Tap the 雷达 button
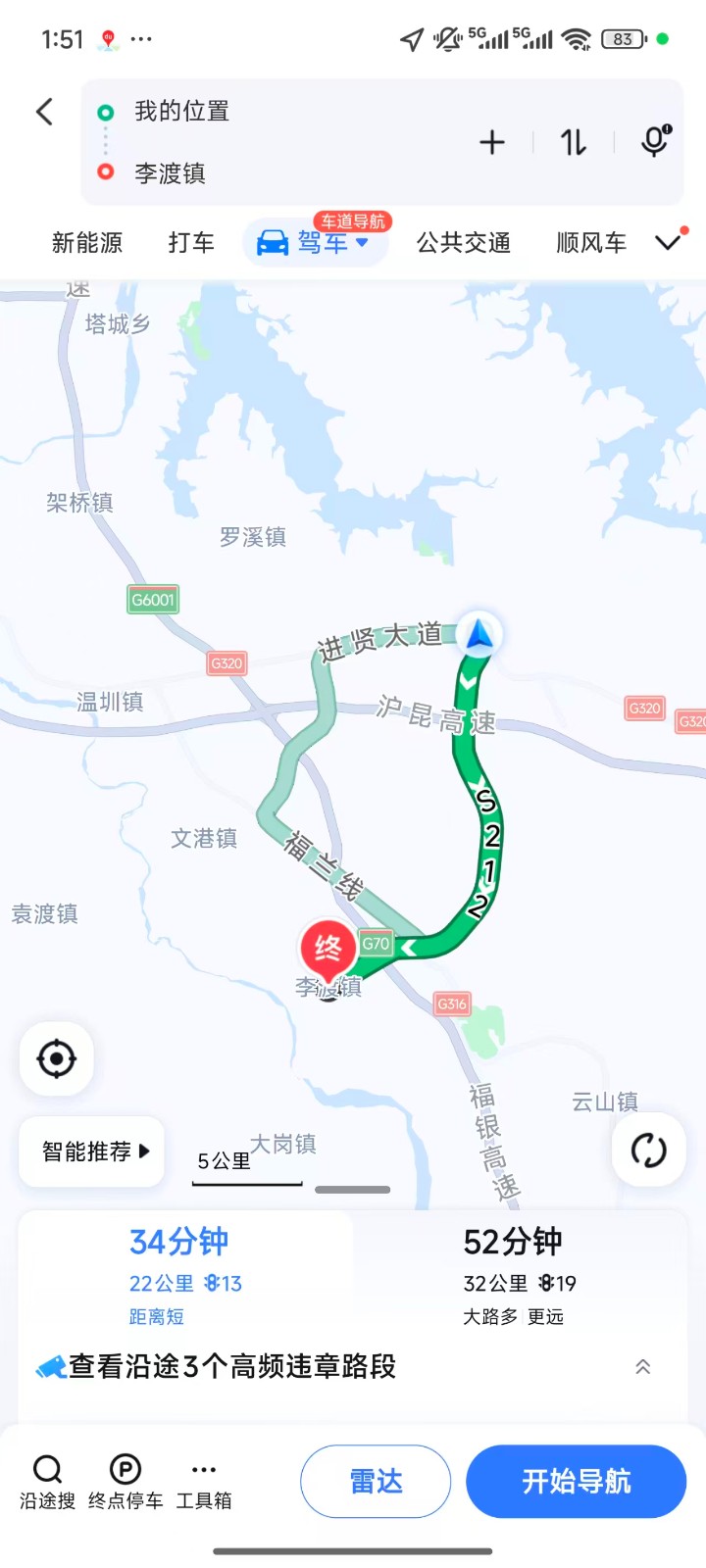Image resolution: width=706 pixels, height=1568 pixels. (x=376, y=1481)
